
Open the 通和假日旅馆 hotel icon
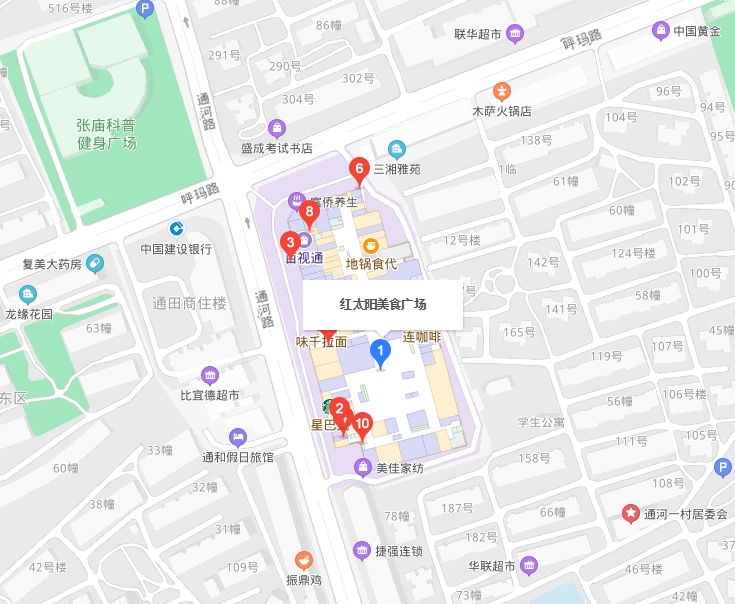click(x=238, y=437)
